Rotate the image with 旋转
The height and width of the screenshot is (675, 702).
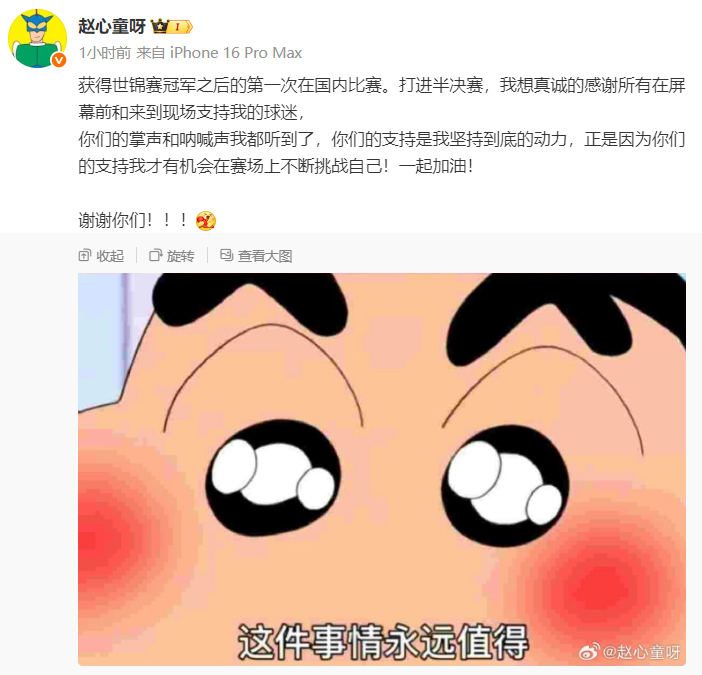point(172,256)
